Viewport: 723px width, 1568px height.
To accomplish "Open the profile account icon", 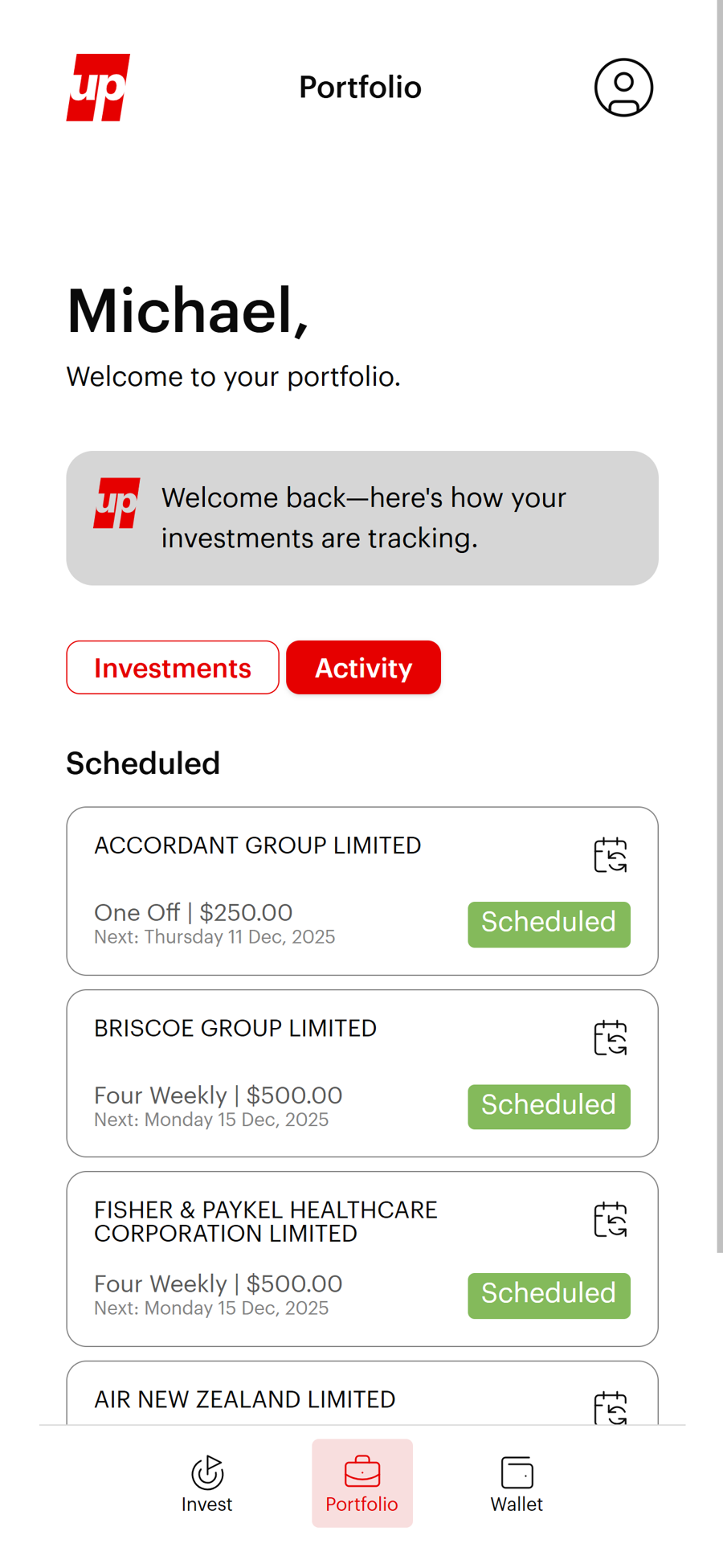I will 623,87.
